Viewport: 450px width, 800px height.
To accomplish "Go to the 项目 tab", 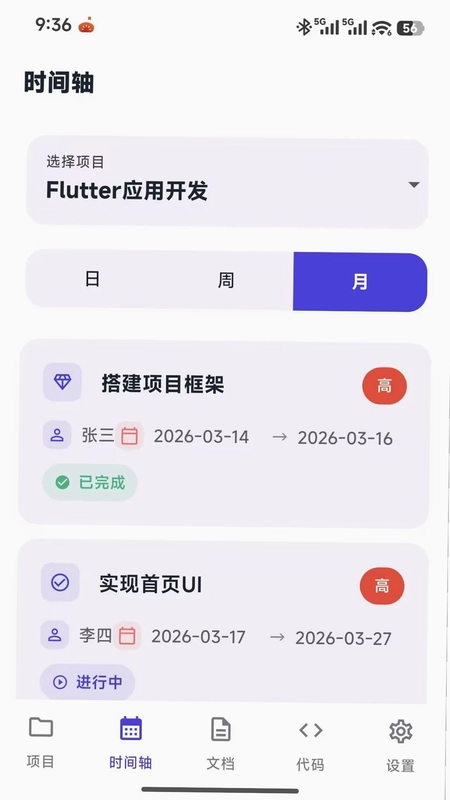I will pyautogui.click(x=41, y=742).
